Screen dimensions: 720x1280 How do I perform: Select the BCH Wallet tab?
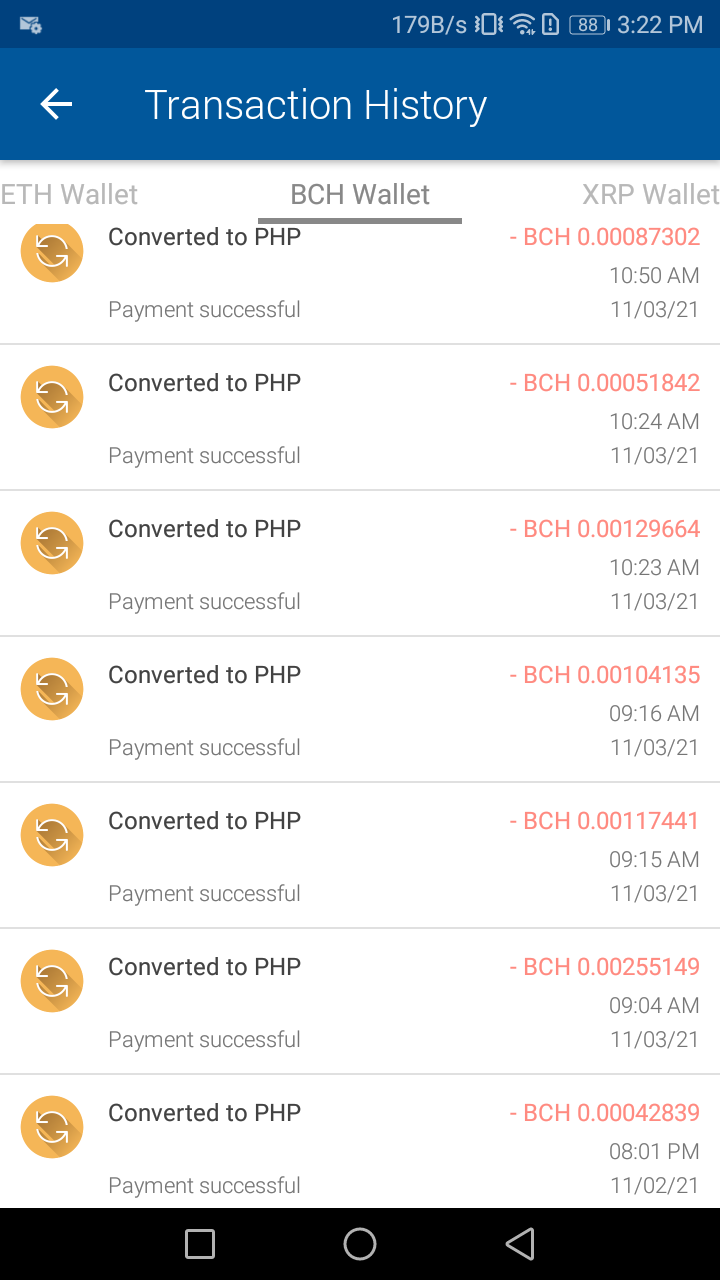tap(360, 194)
